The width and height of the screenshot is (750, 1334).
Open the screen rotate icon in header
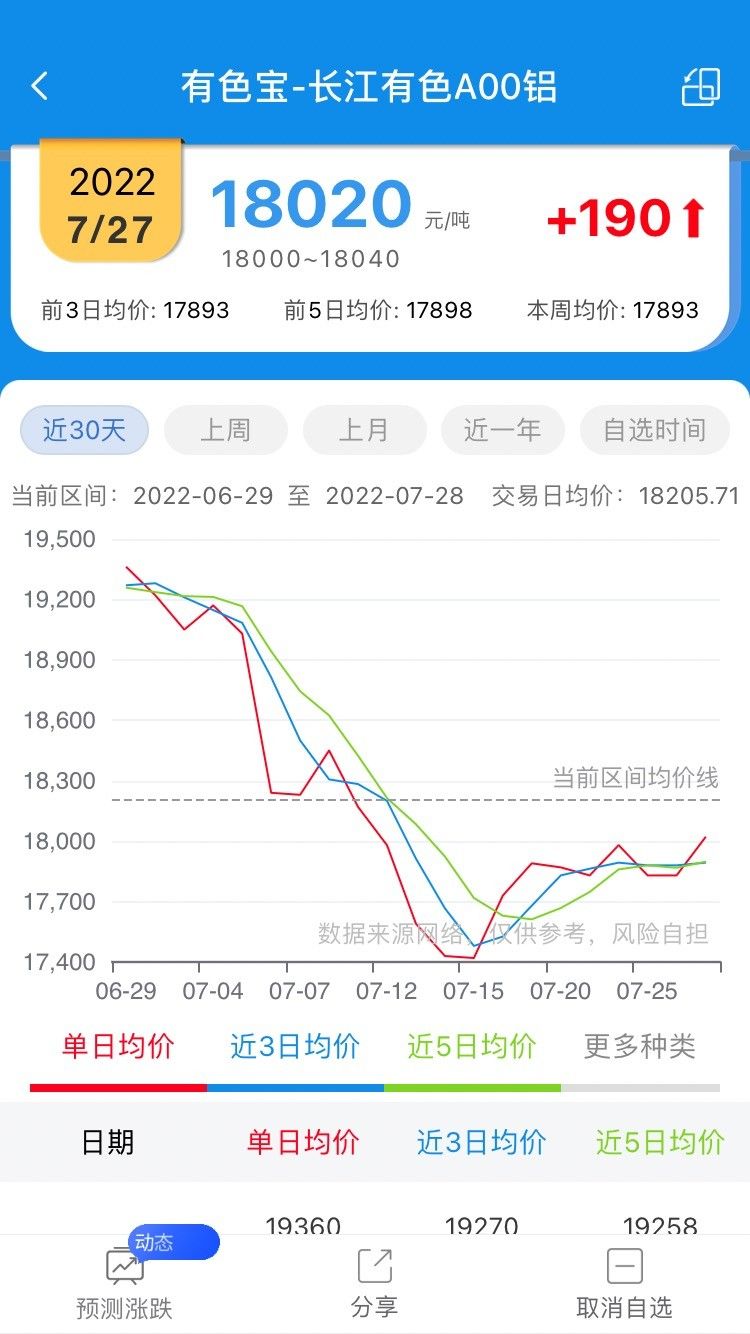tap(700, 87)
